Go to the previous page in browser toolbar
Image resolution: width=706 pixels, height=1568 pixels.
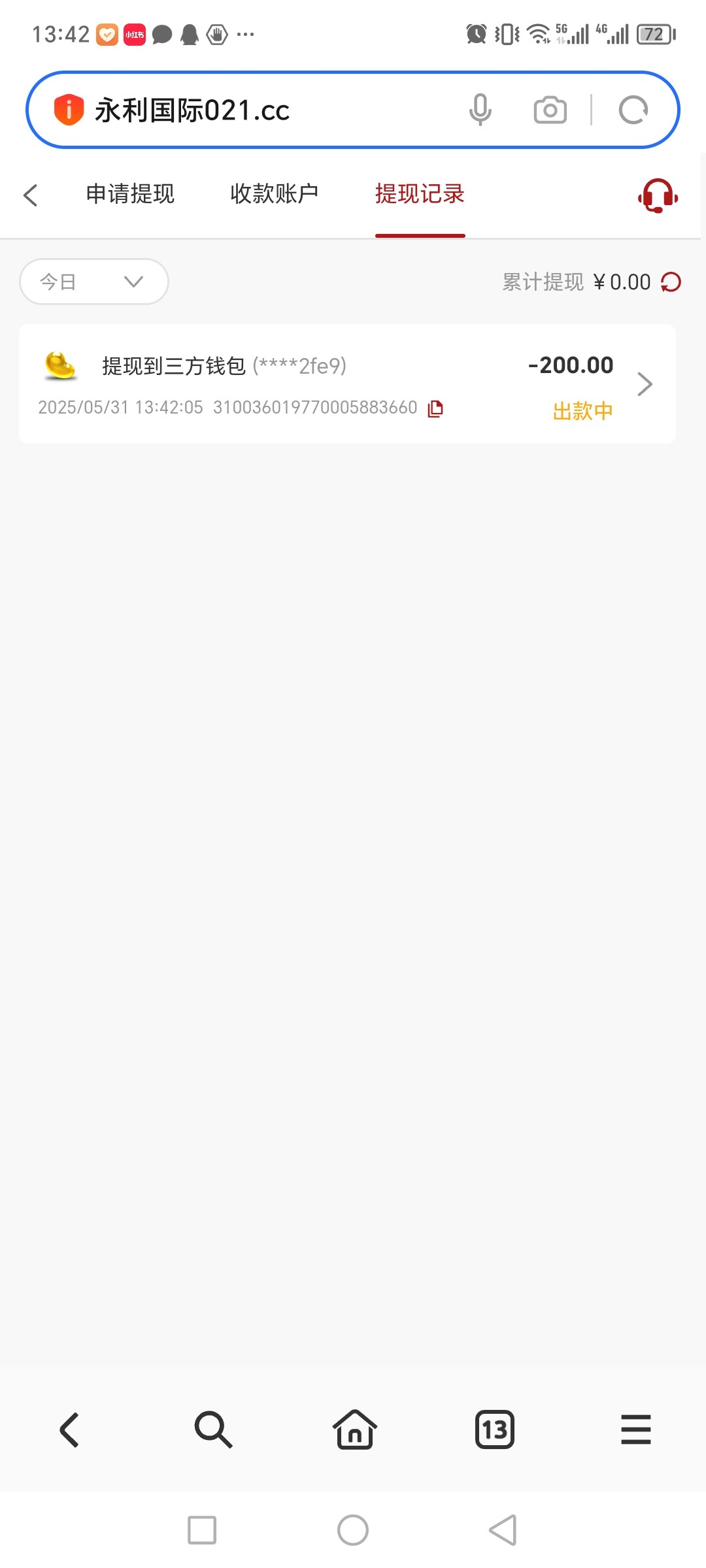(x=69, y=1429)
